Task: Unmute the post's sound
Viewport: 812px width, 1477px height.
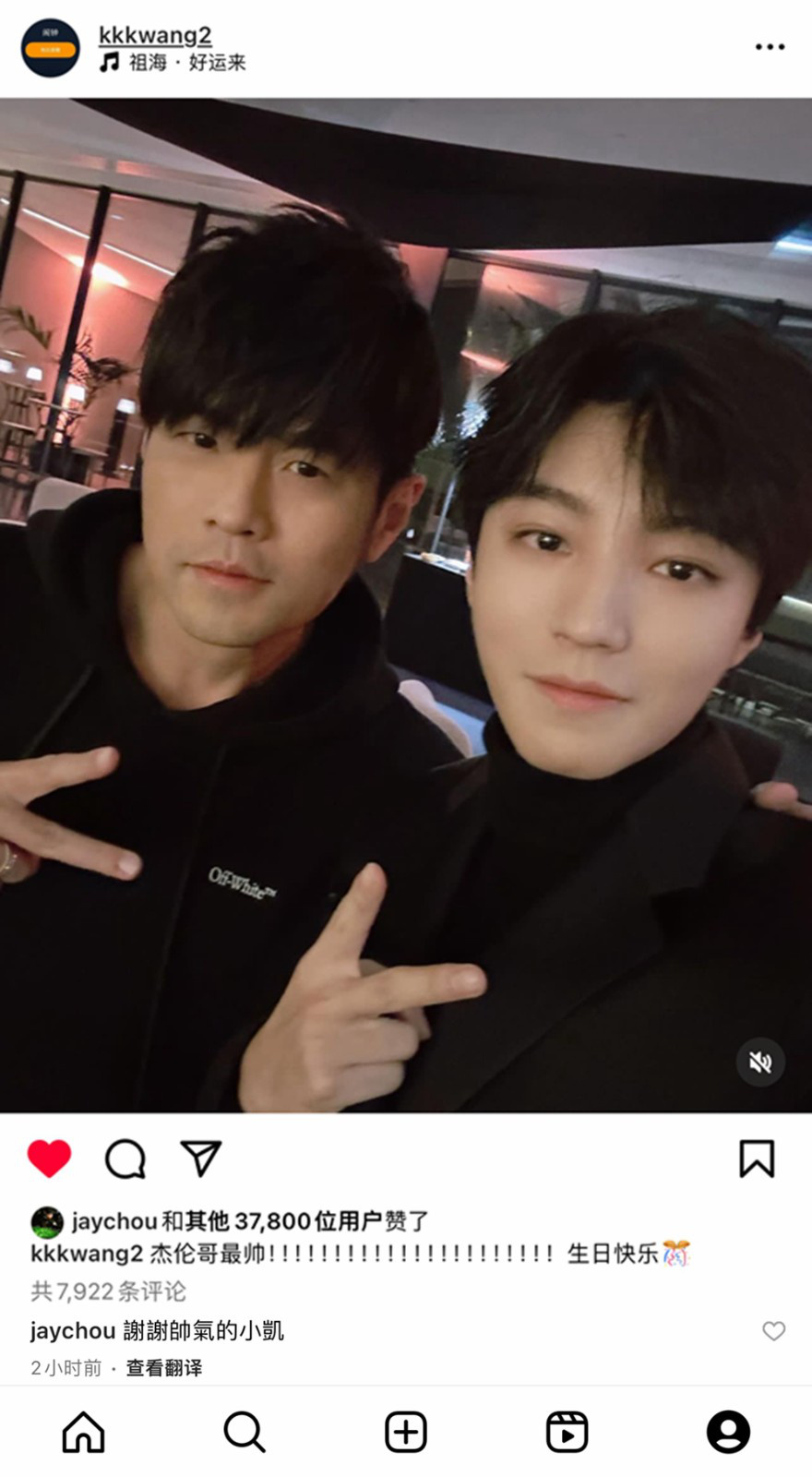Action: coord(760,1063)
